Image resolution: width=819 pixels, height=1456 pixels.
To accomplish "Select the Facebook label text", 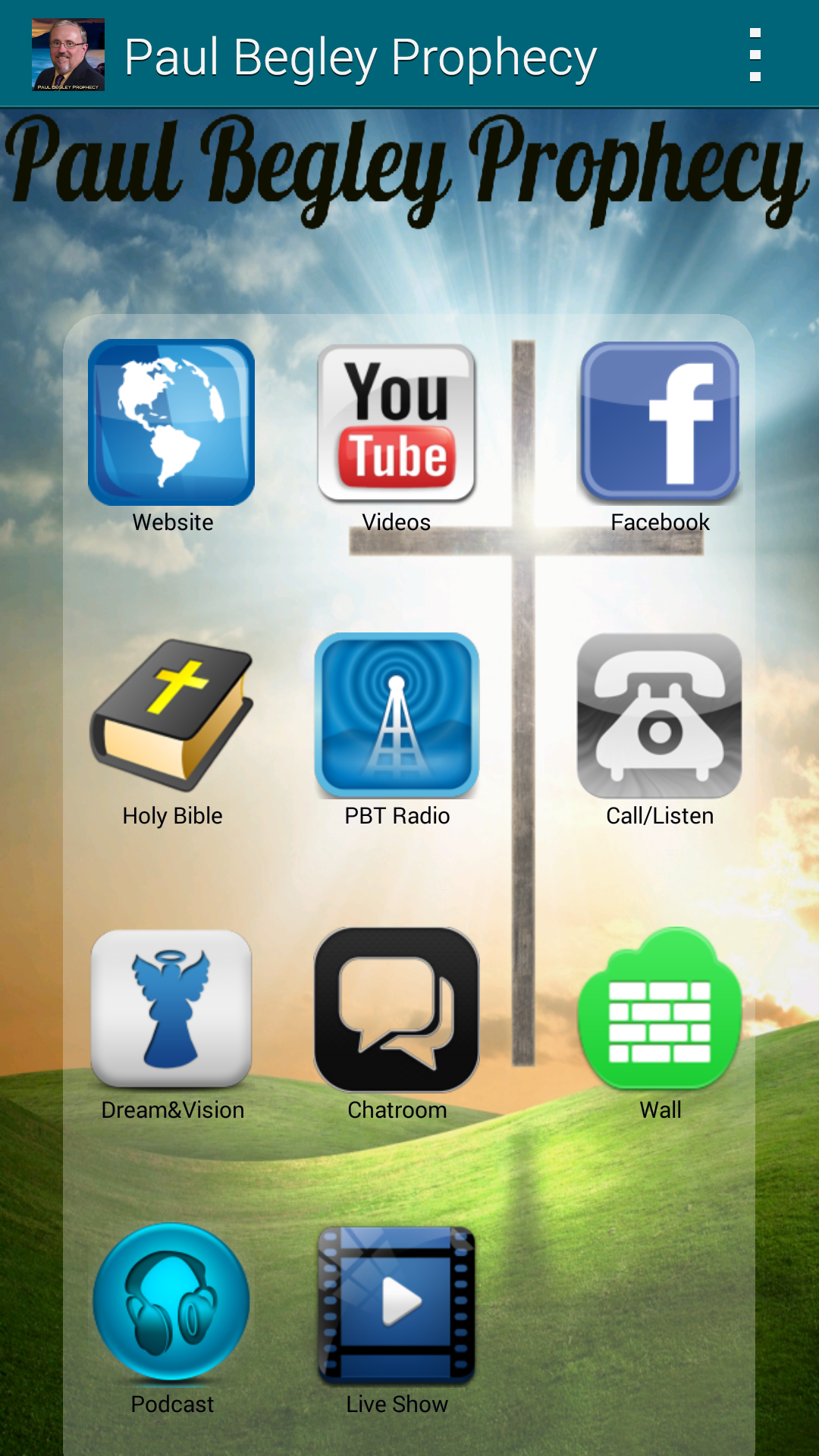I will pyautogui.click(x=659, y=522).
